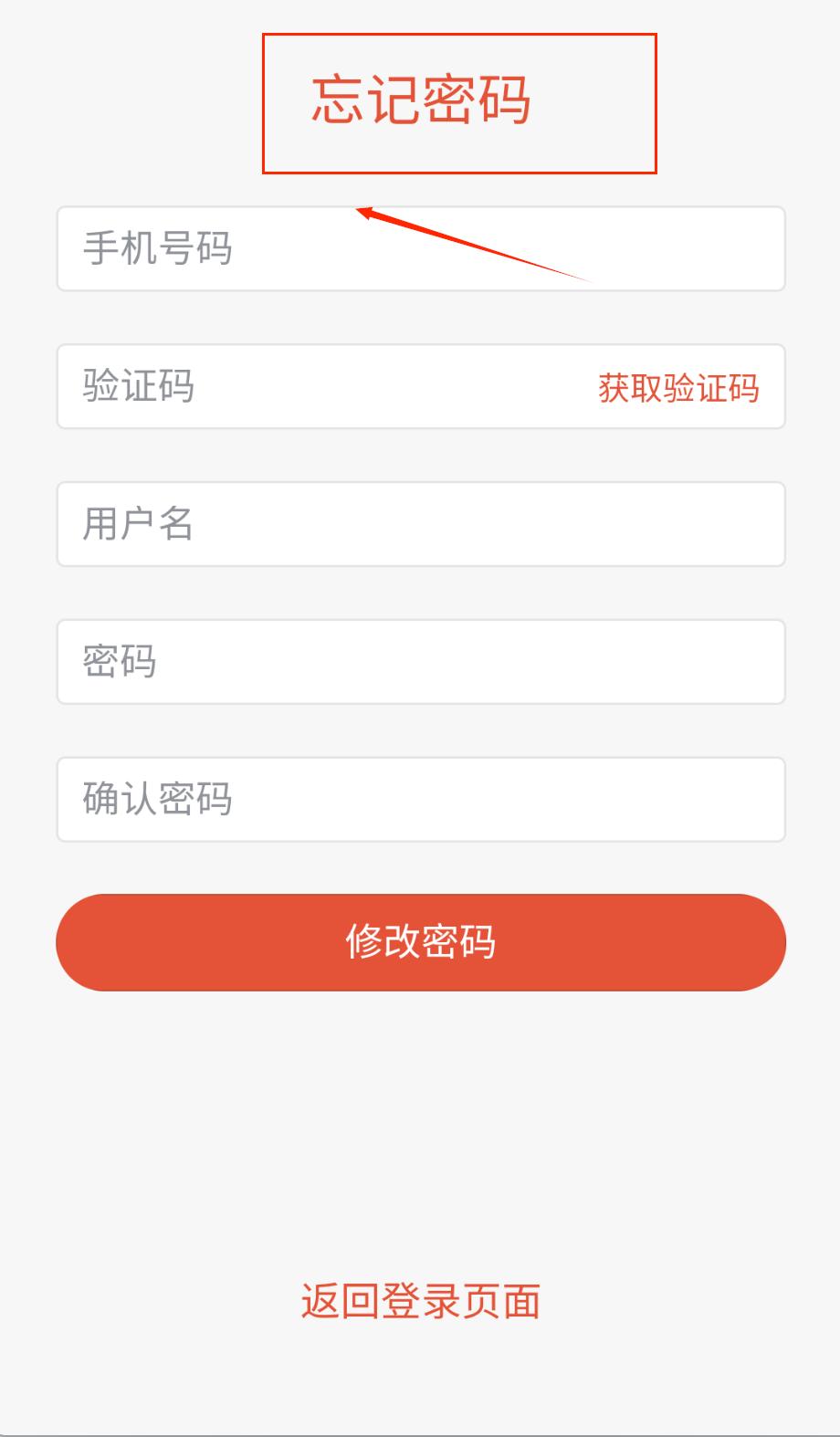840x1437 pixels.
Task: Request a code via 获取验证码
Action: (x=678, y=388)
